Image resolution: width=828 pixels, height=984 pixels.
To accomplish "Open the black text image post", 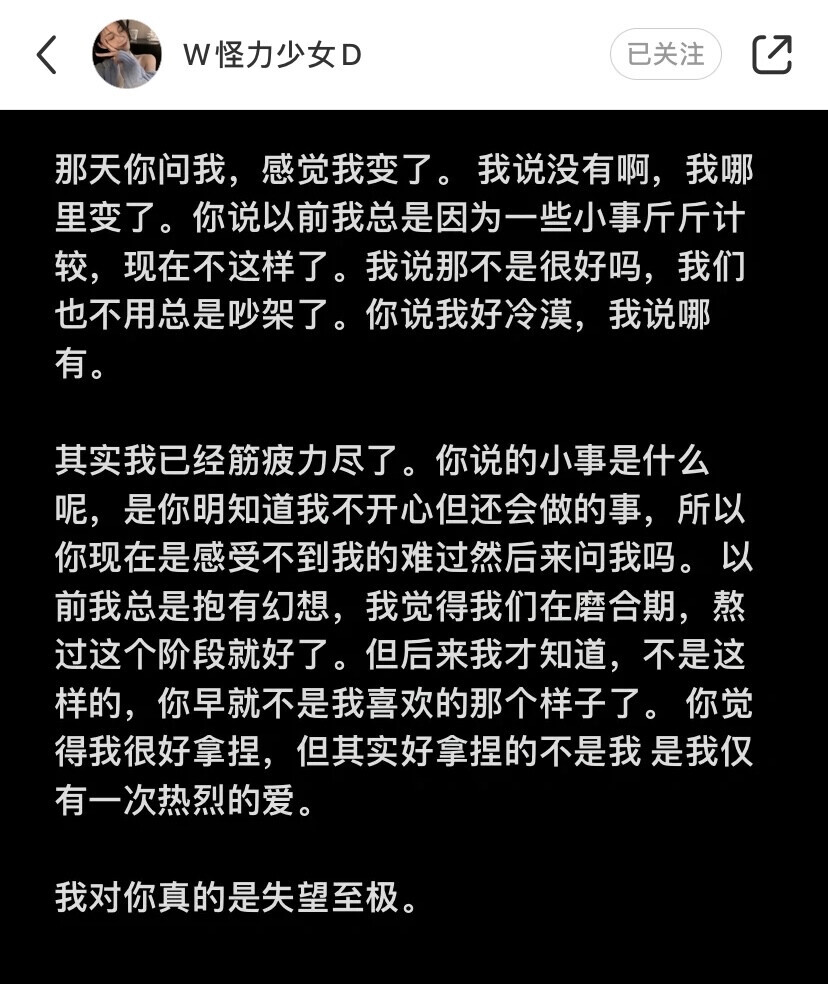I will (x=414, y=540).
